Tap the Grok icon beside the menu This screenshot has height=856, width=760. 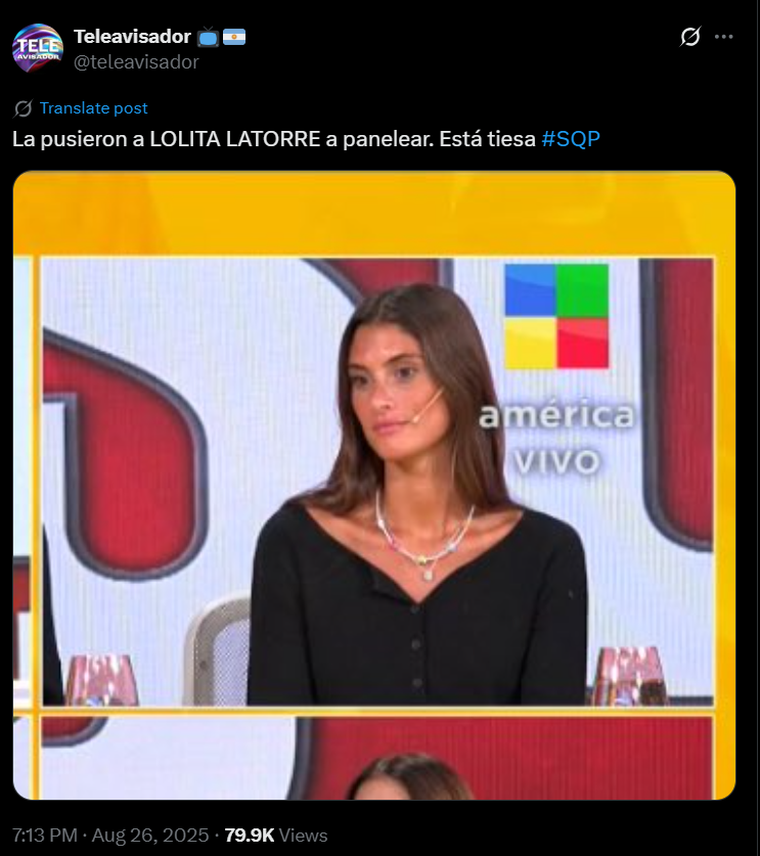pyautogui.click(x=690, y=37)
